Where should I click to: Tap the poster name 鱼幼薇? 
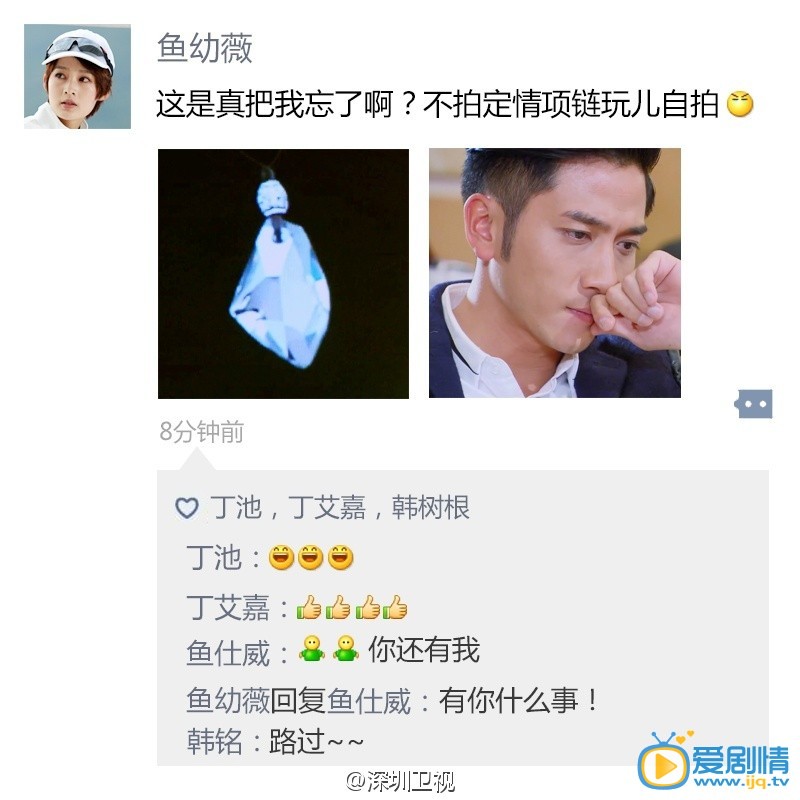[x=205, y=48]
